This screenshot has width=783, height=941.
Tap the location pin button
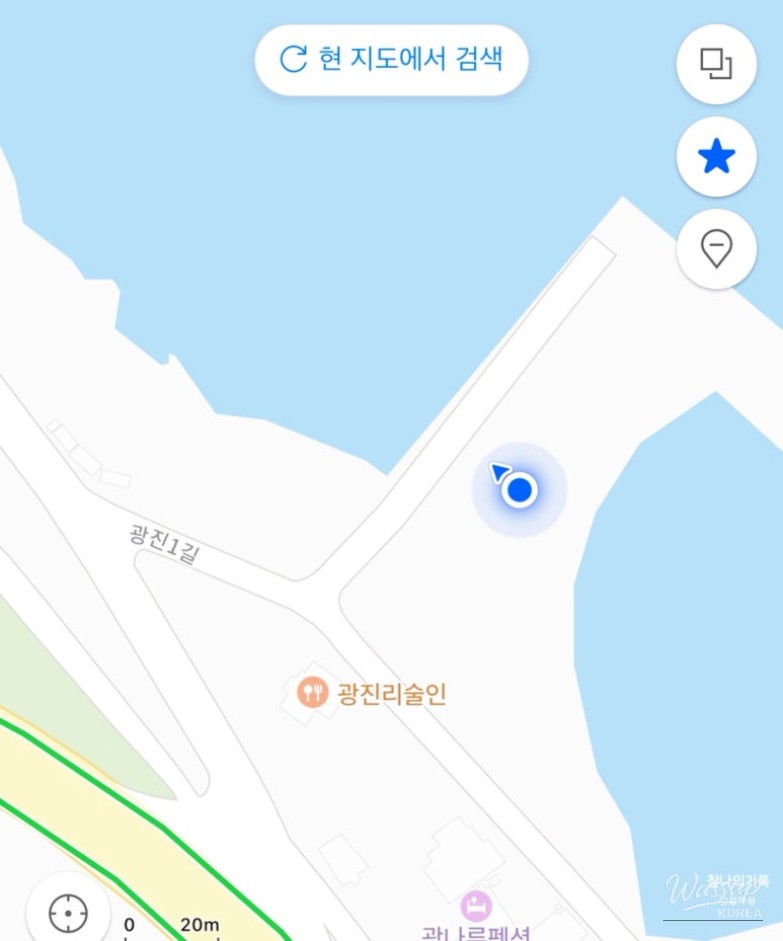point(716,249)
